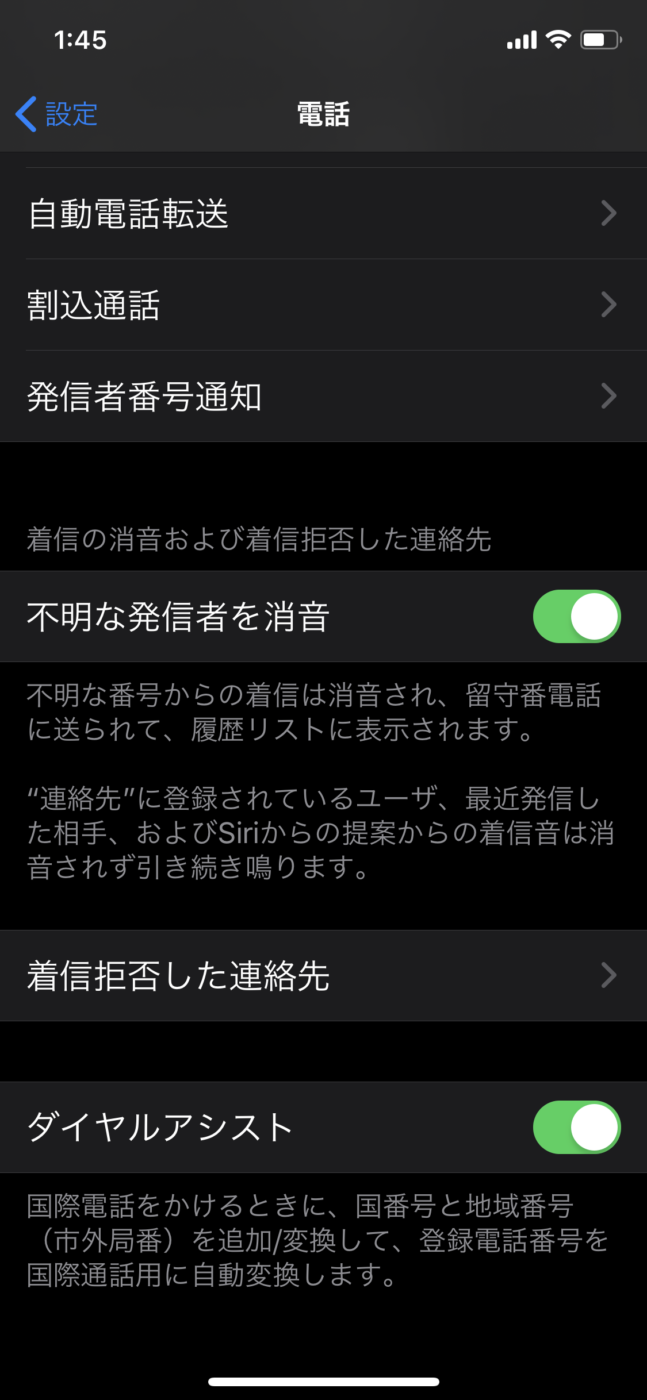647x1400 pixels.
Task: View 着信拒否した連絡先 list
Action: coord(323,976)
